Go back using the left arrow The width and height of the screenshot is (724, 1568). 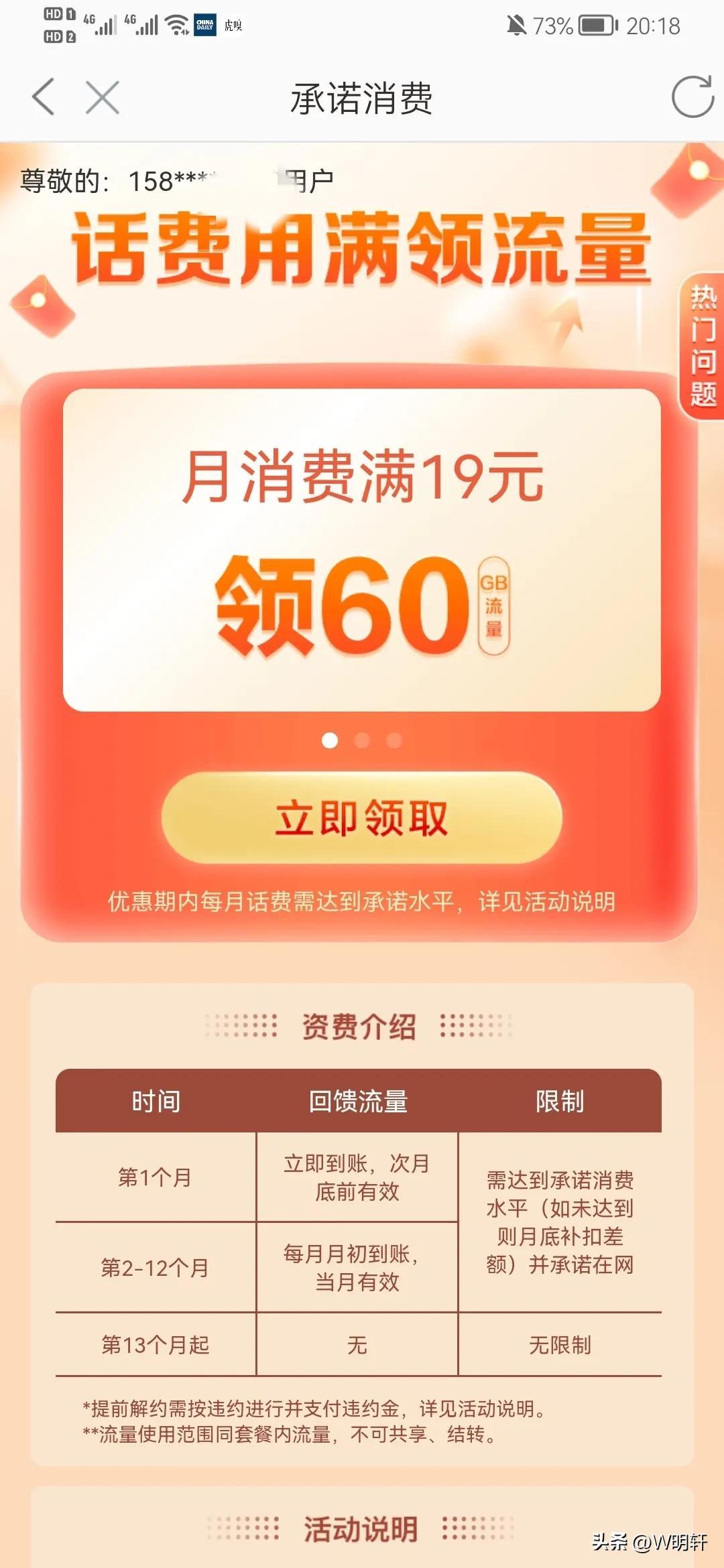[44, 97]
